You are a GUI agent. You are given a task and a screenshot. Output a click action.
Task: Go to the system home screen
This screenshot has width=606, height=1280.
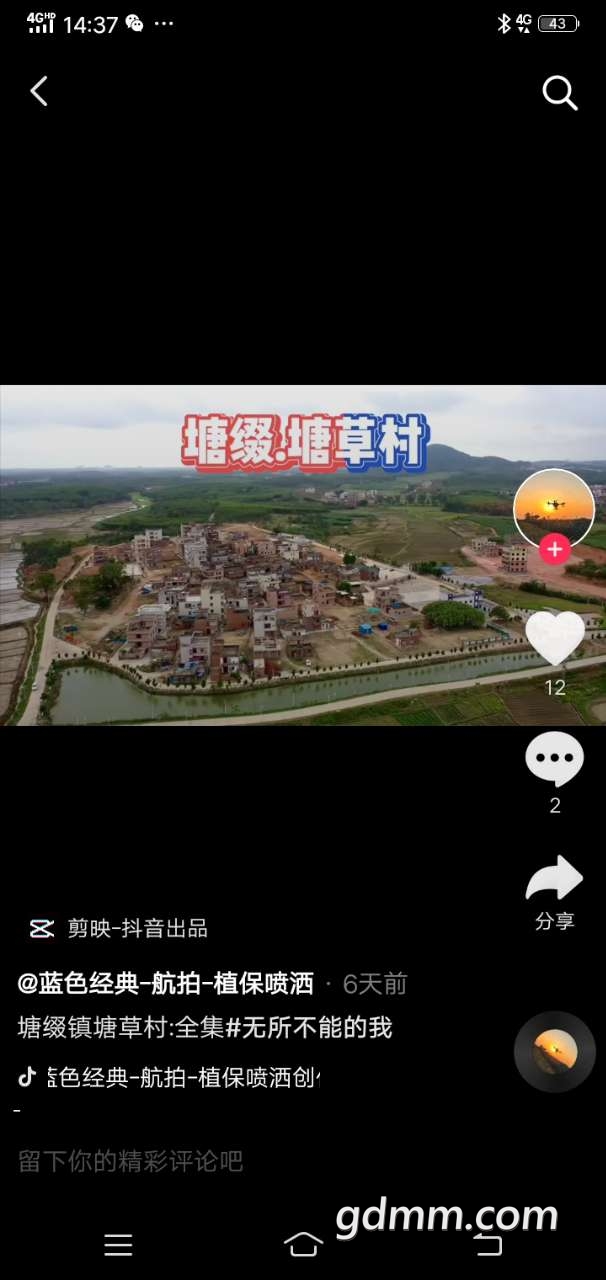[303, 1244]
